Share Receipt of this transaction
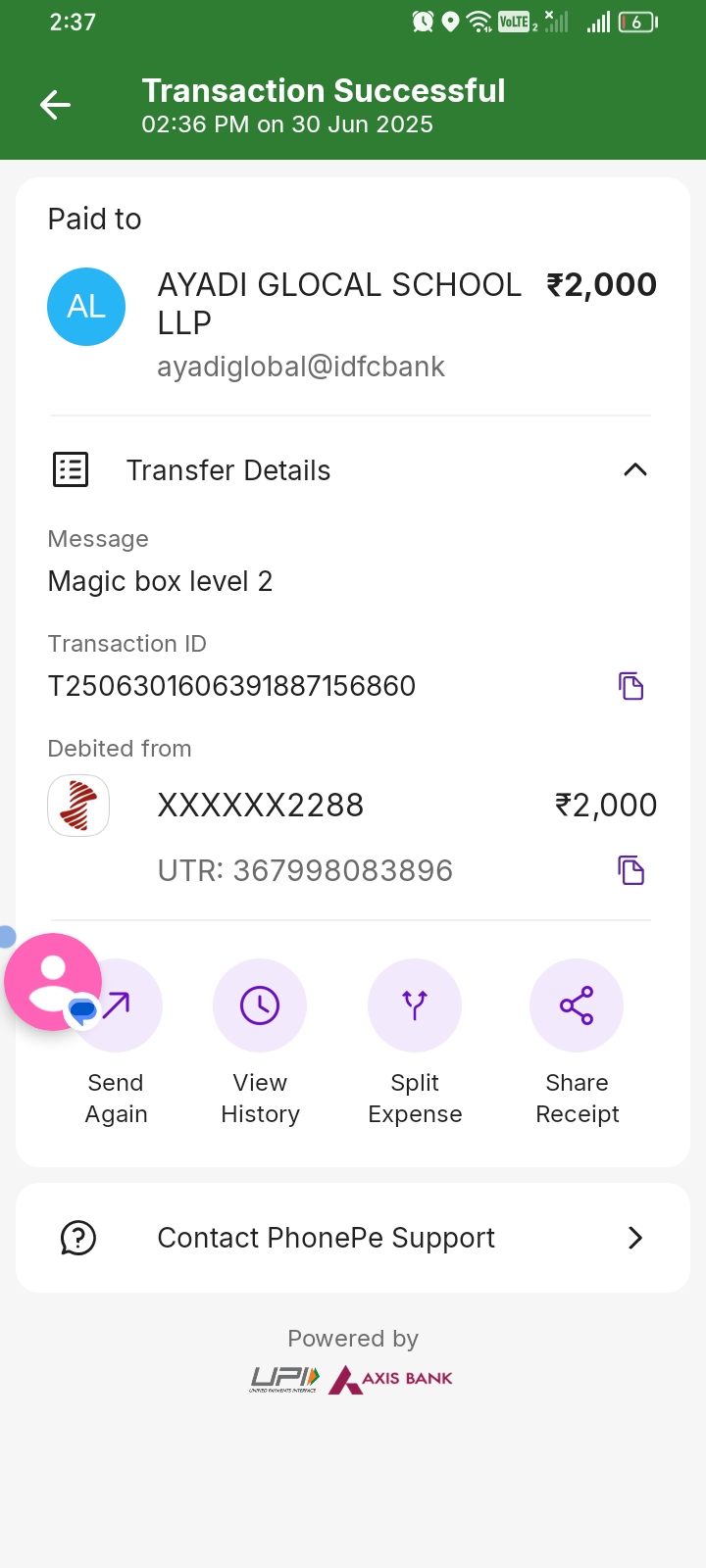Screen dimensions: 706x1568 click(577, 1005)
